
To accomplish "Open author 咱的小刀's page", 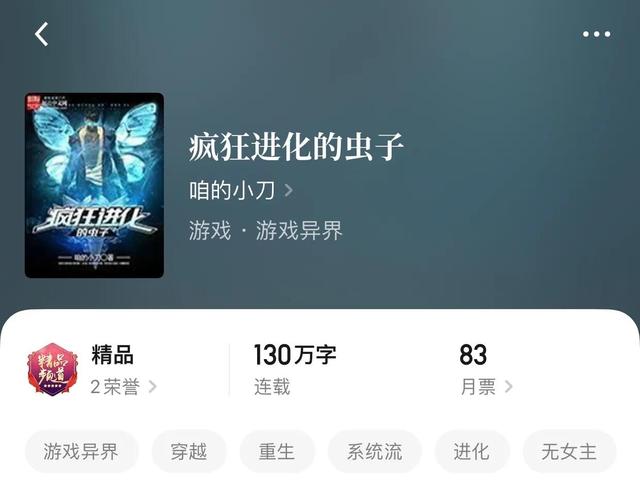I will [240, 190].
